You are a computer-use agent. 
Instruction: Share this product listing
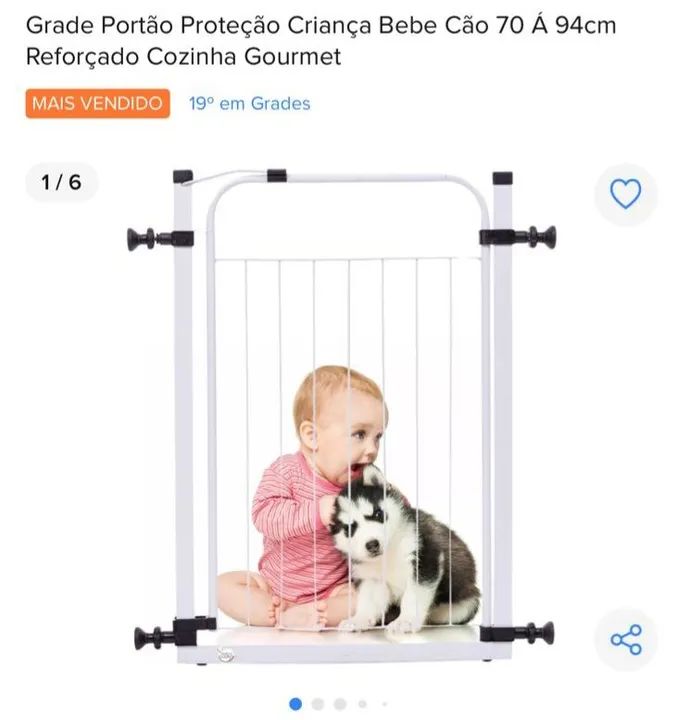tap(625, 639)
